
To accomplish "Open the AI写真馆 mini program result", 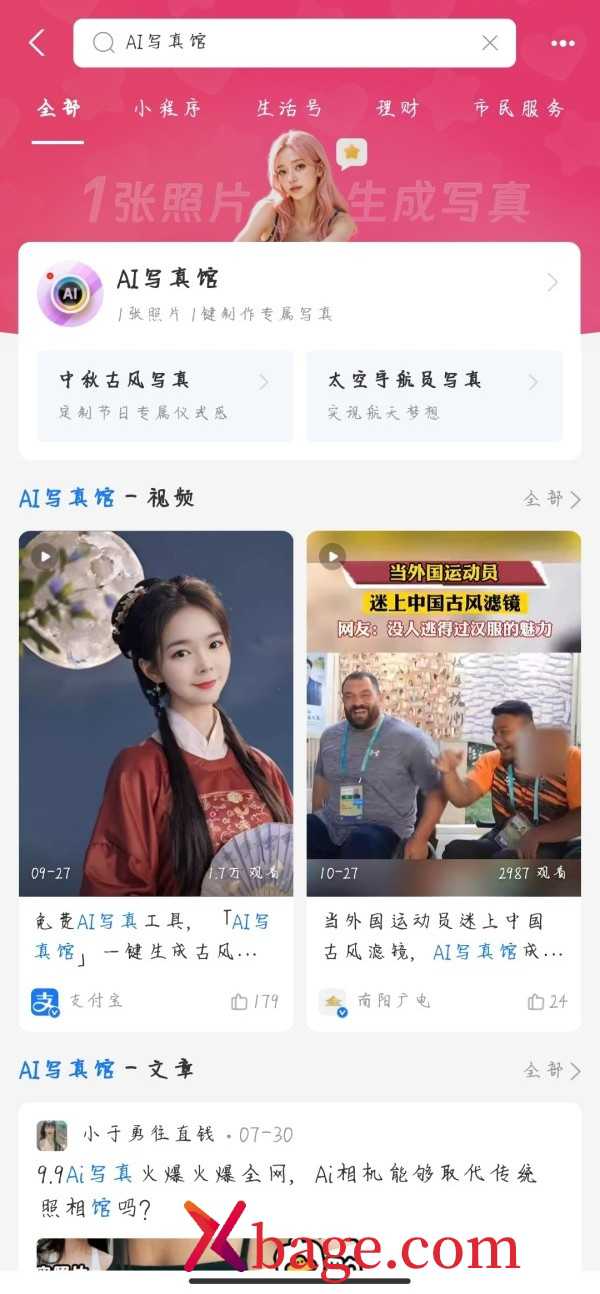I will [298, 293].
